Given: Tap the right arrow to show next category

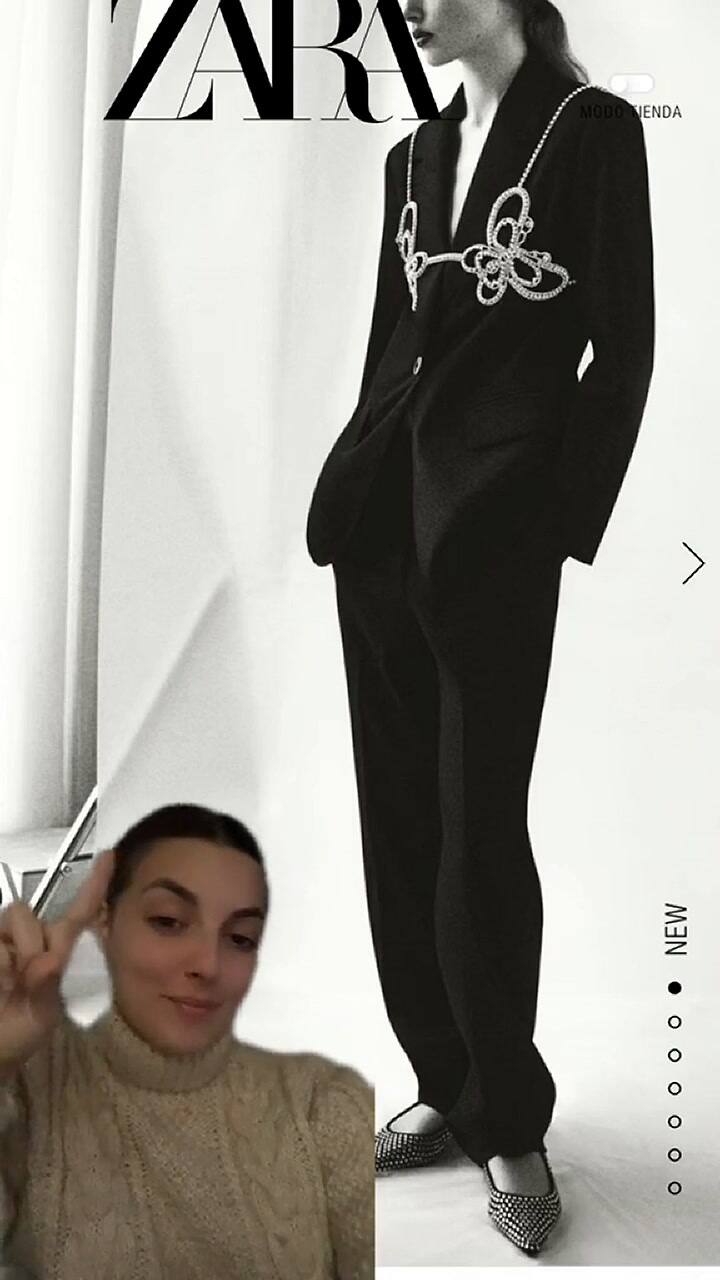Looking at the screenshot, I should pyautogui.click(x=693, y=563).
